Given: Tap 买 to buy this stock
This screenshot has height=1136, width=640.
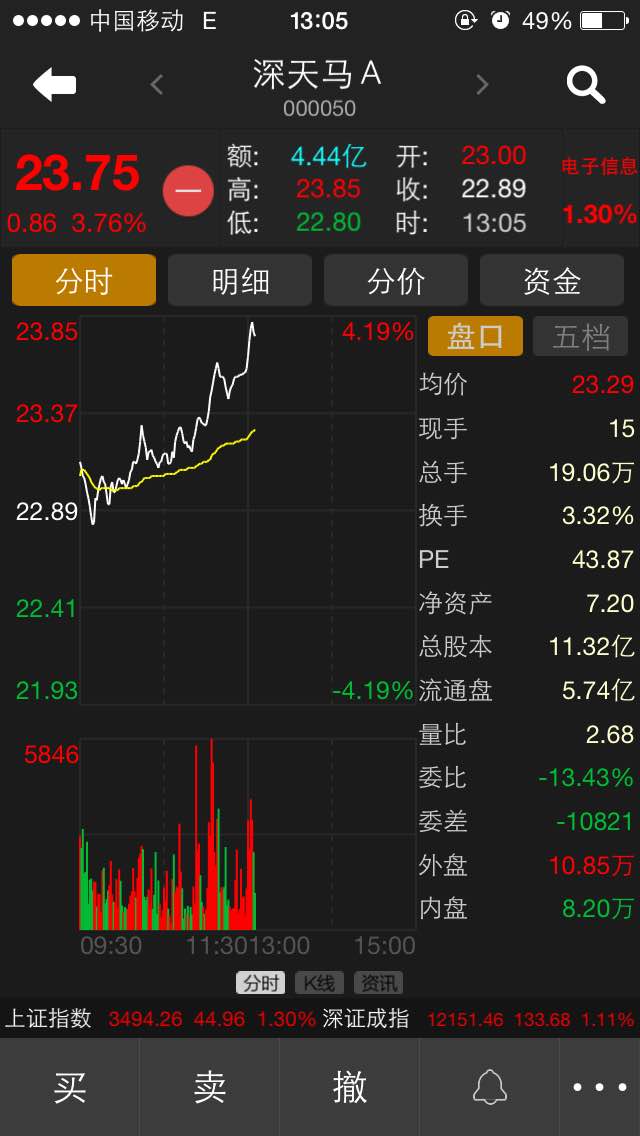Looking at the screenshot, I should click(70, 1087).
